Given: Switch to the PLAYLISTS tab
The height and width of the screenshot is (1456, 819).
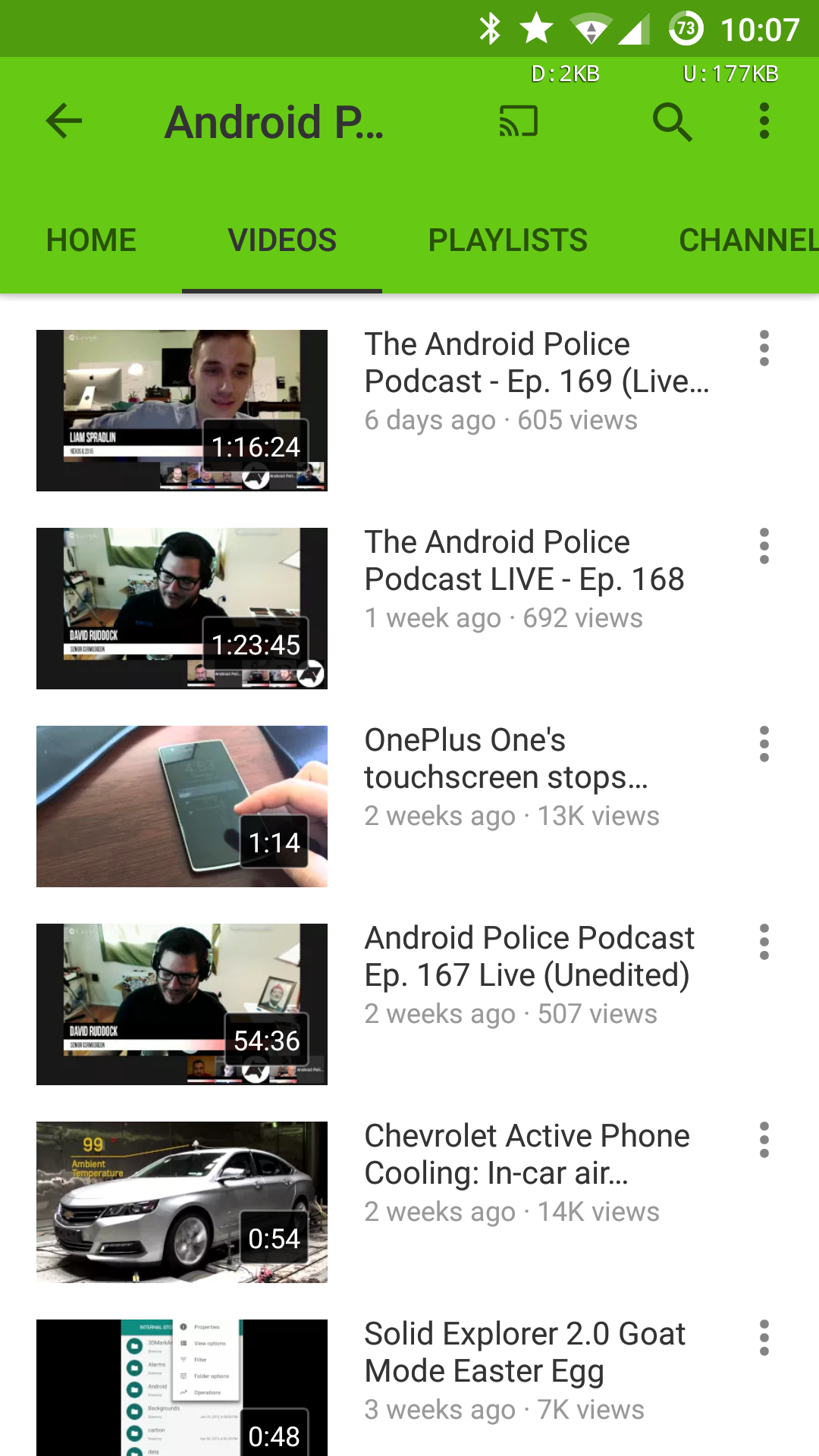Looking at the screenshot, I should click(x=507, y=240).
